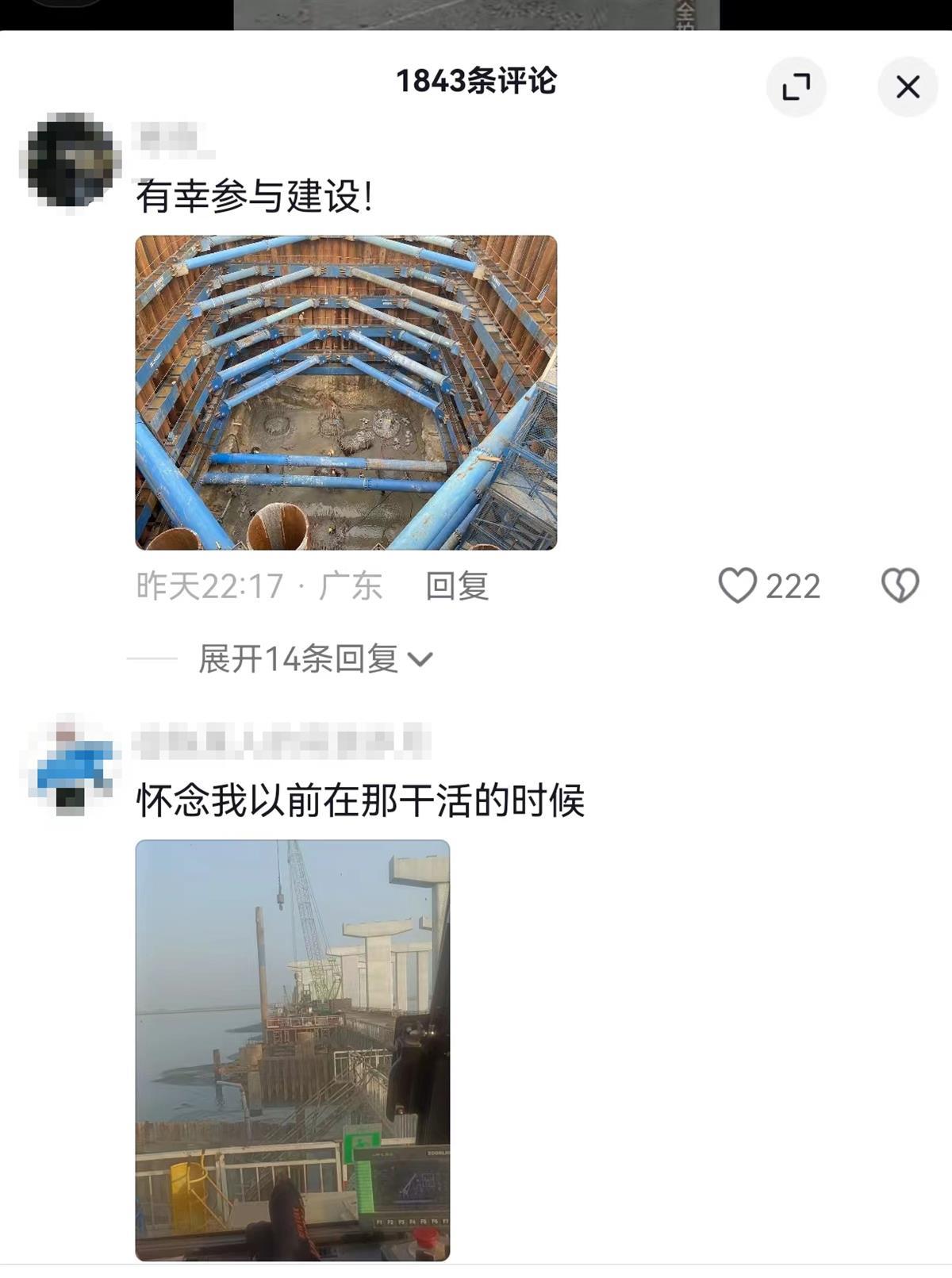Dislike the 有幸参与建设 comment
This screenshot has width=952, height=1278.
[900, 586]
